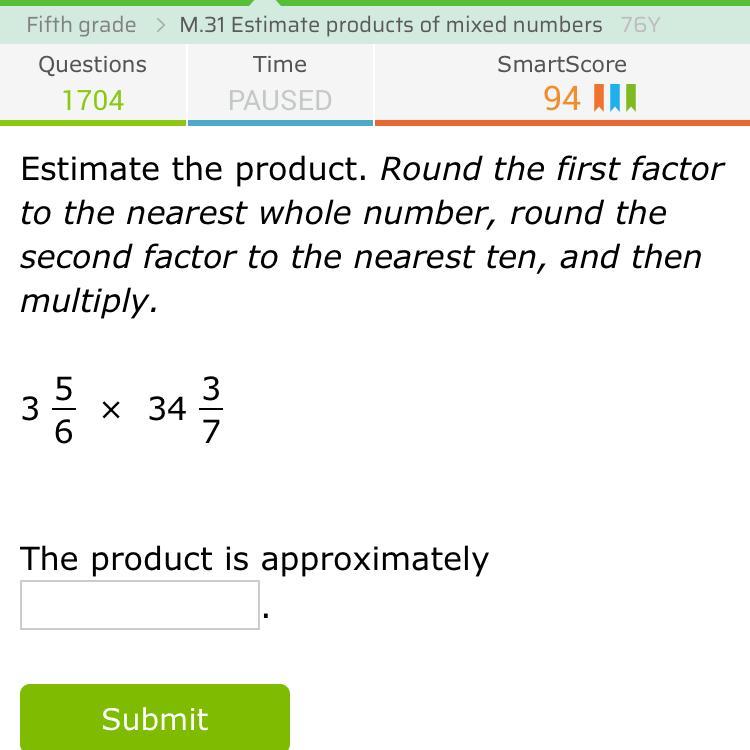Focus the product answer field
750x750 pixels.
(x=140, y=605)
